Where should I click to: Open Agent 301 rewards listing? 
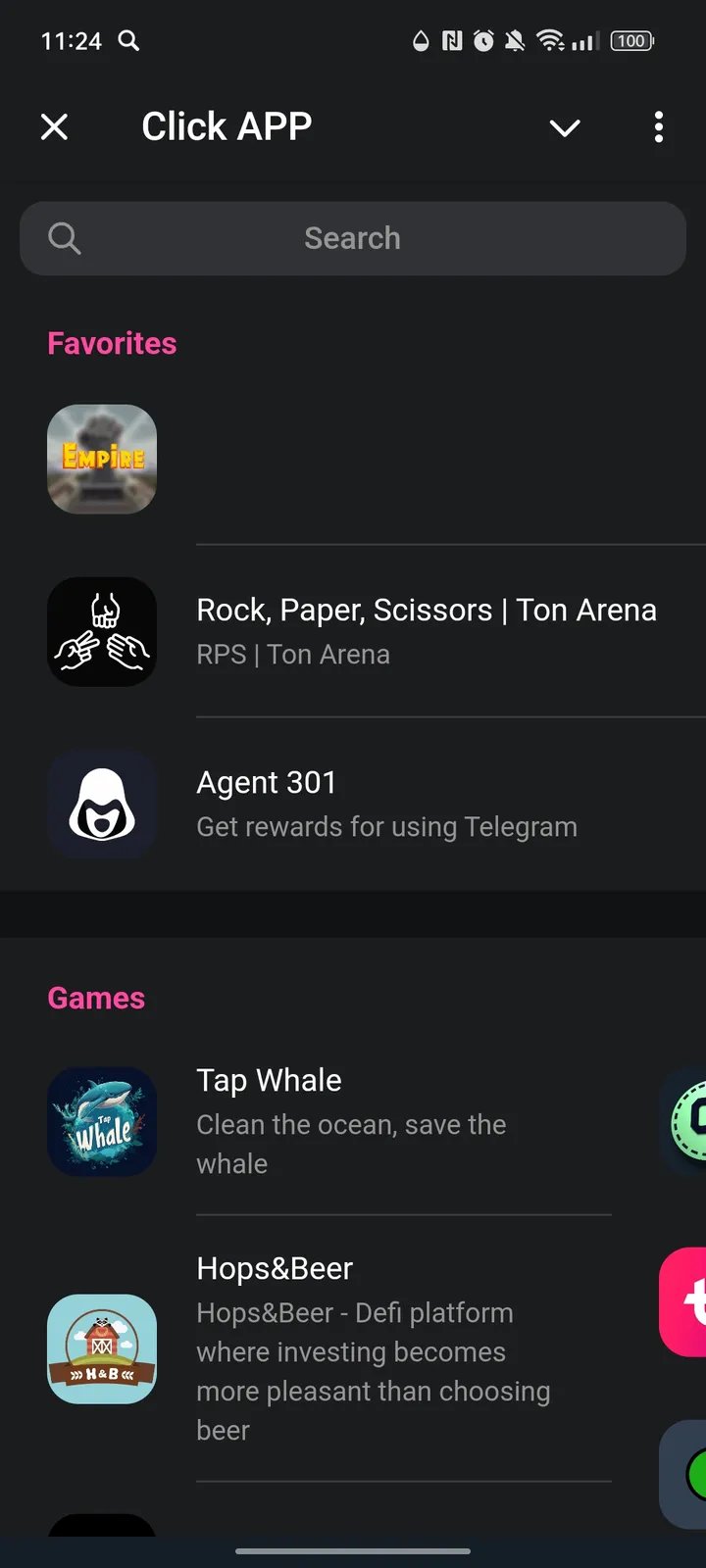(267, 782)
